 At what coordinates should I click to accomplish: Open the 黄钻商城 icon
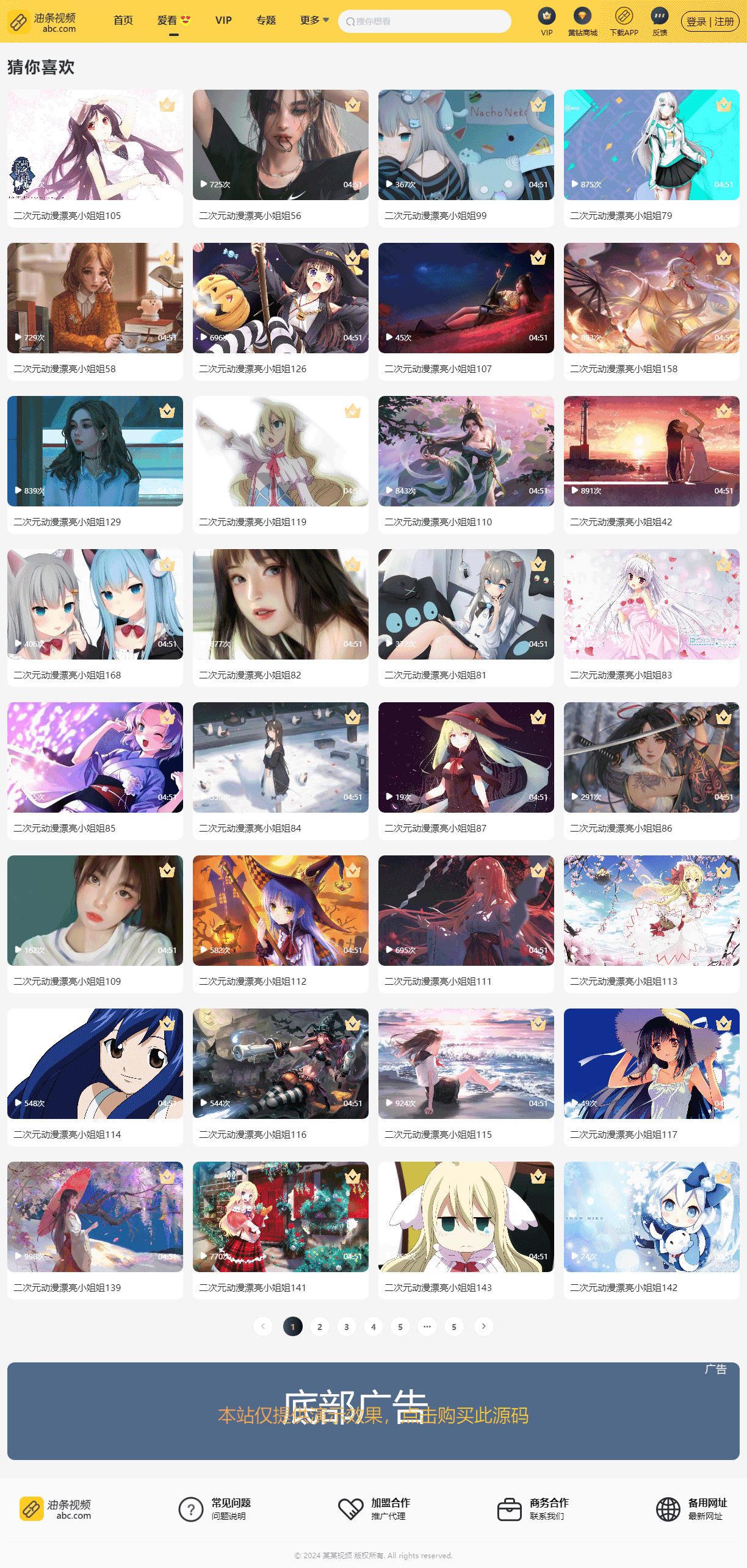point(582,21)
